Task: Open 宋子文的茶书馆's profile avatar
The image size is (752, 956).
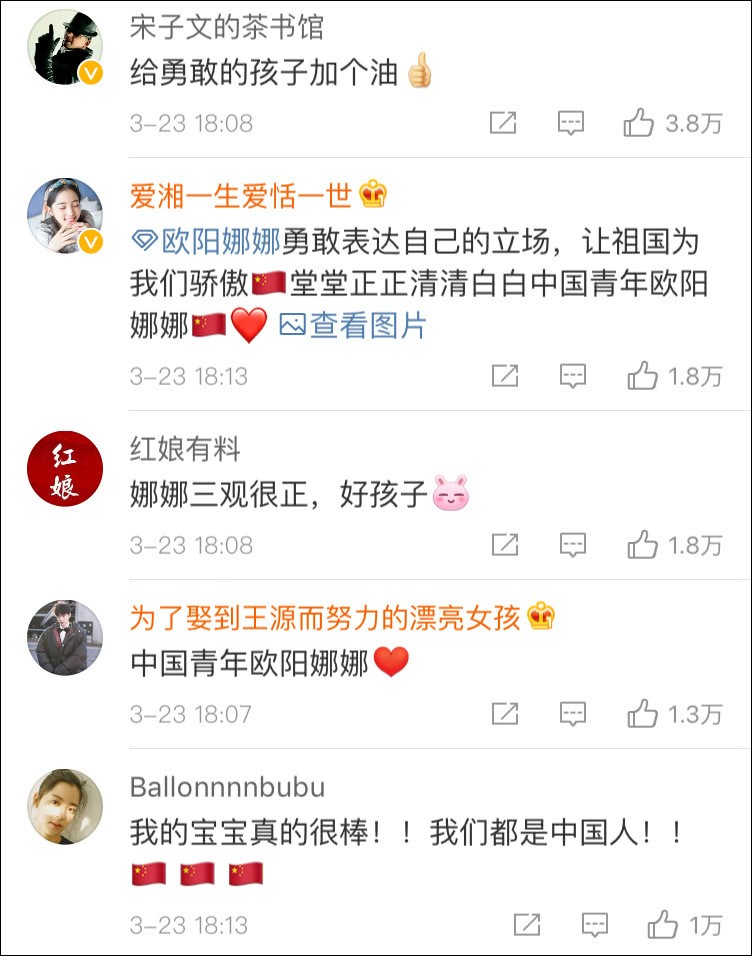Action: [65, 49]
